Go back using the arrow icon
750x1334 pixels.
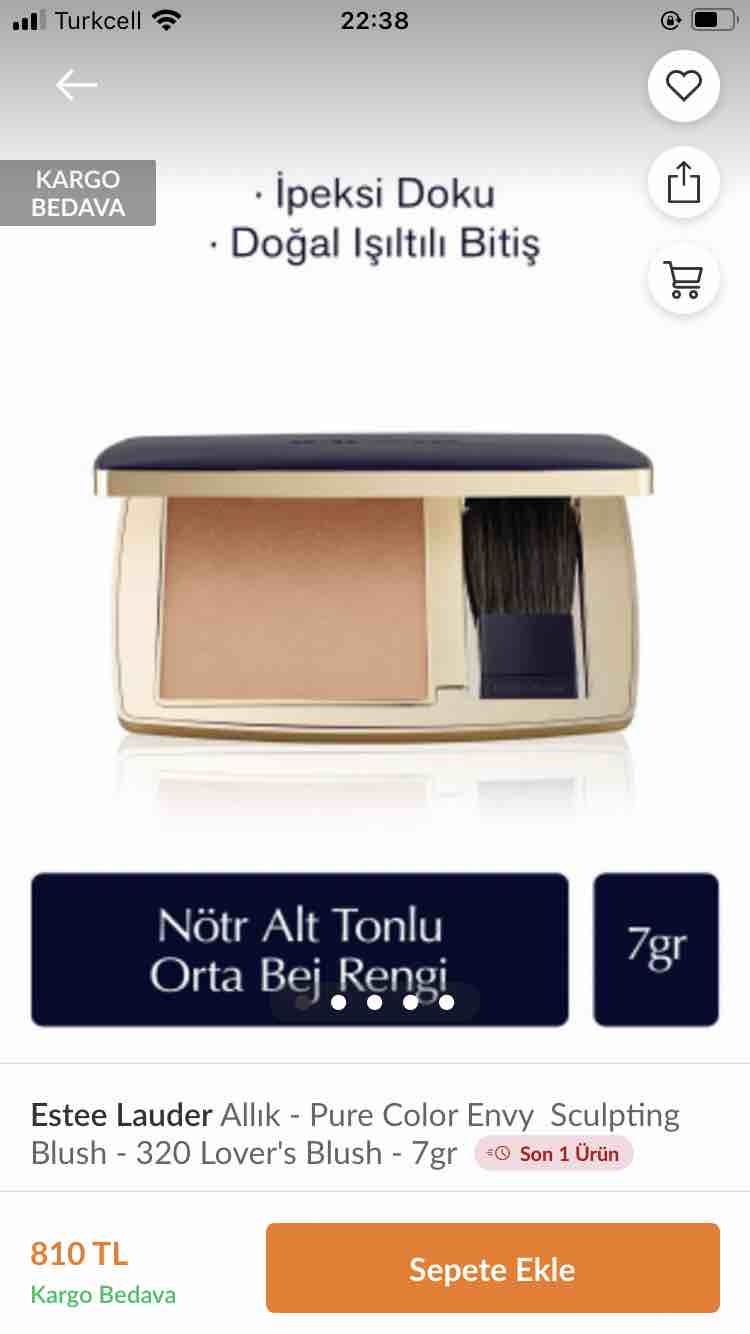click(x=77, y=85)
